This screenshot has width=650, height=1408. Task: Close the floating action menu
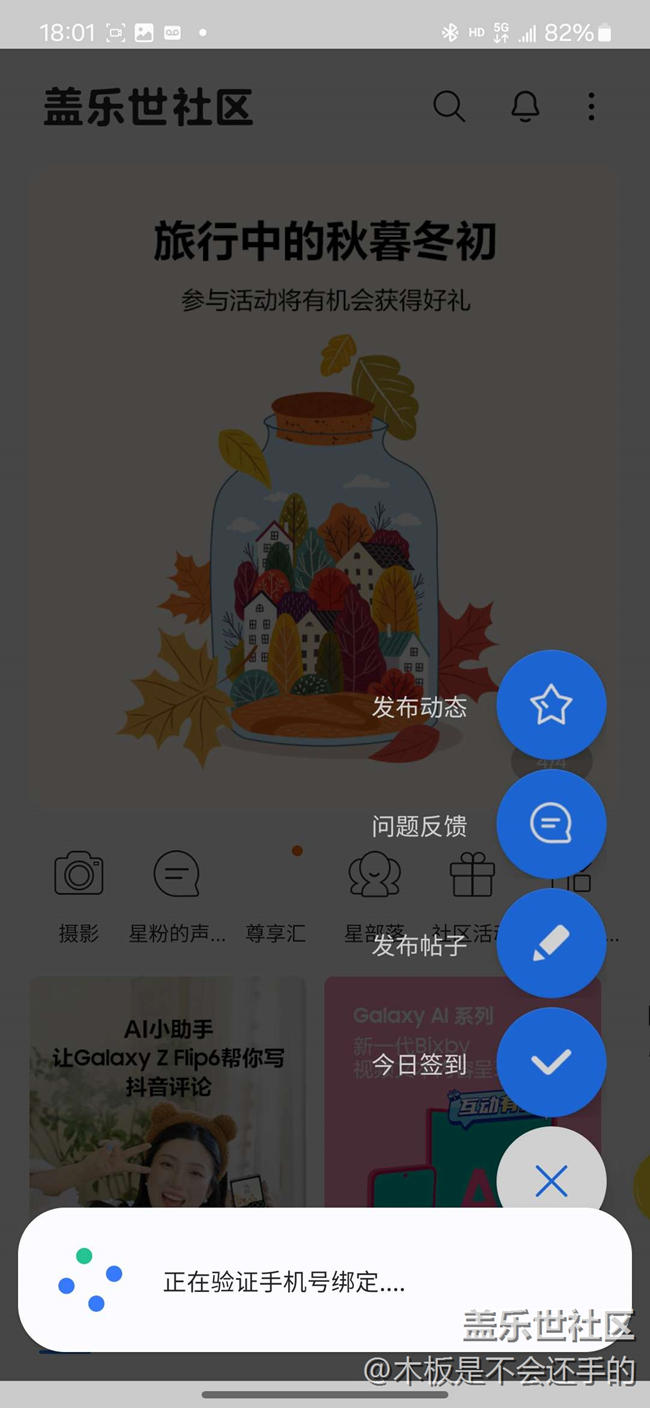tap(551, 1181)
